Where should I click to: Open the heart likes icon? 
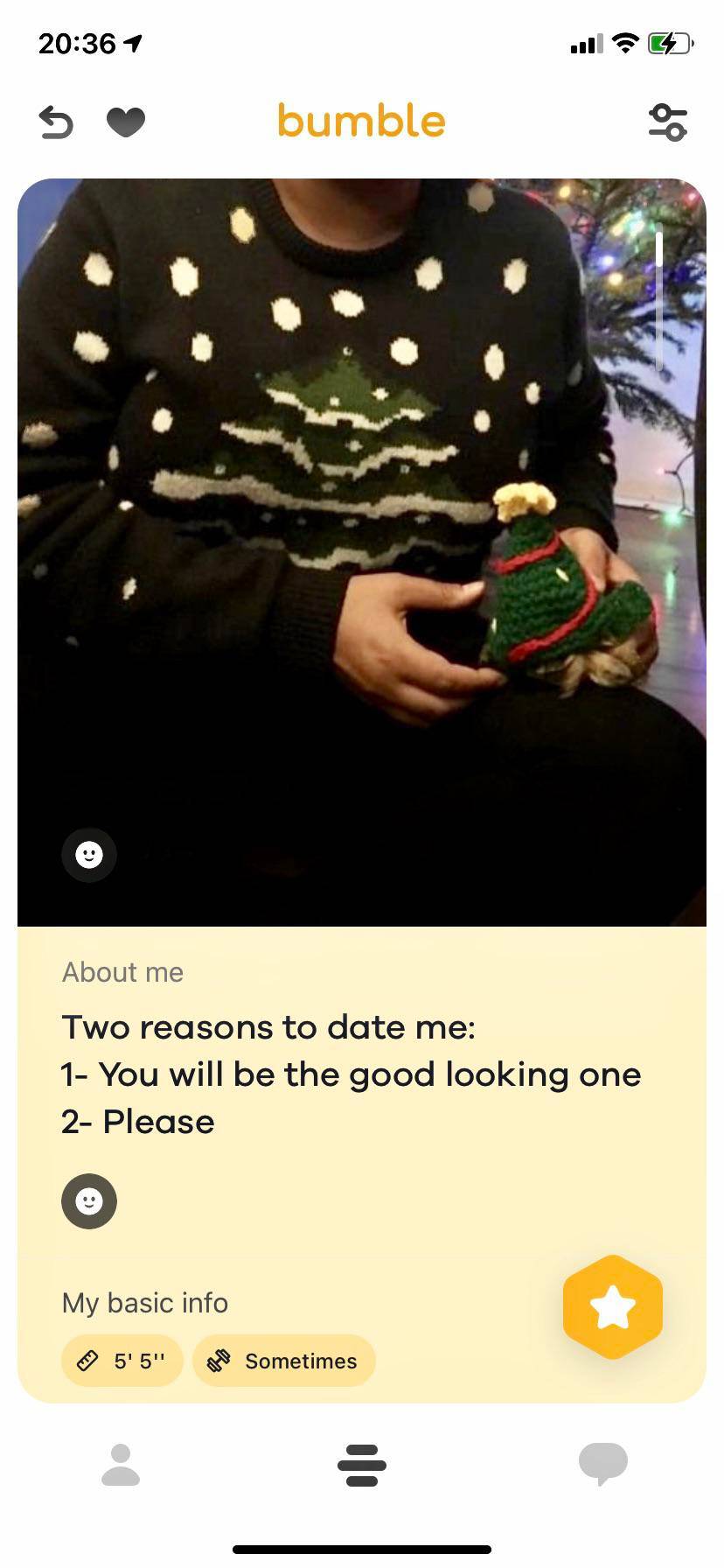(126, 122)
